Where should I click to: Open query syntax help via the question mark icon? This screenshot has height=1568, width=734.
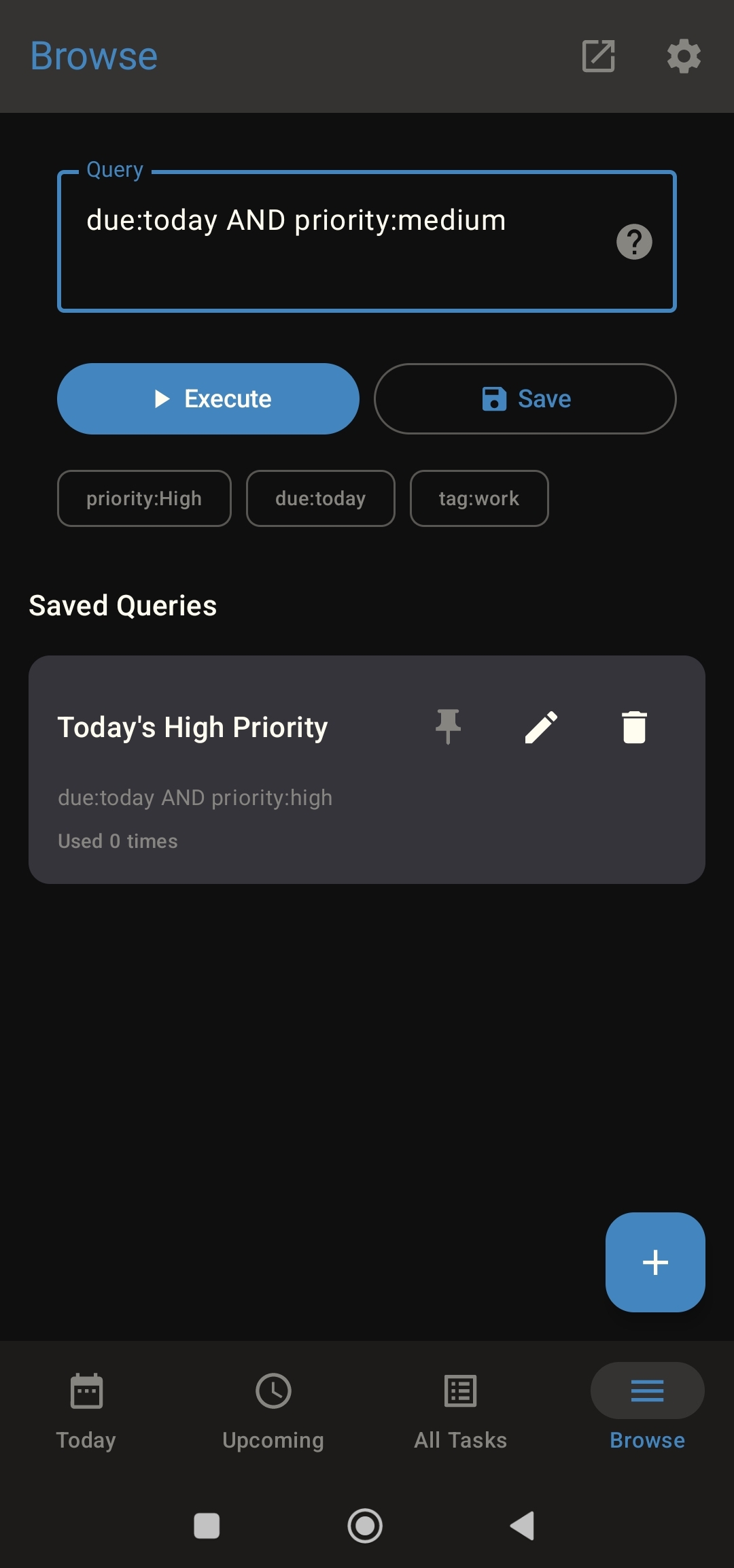click(634, 241)
